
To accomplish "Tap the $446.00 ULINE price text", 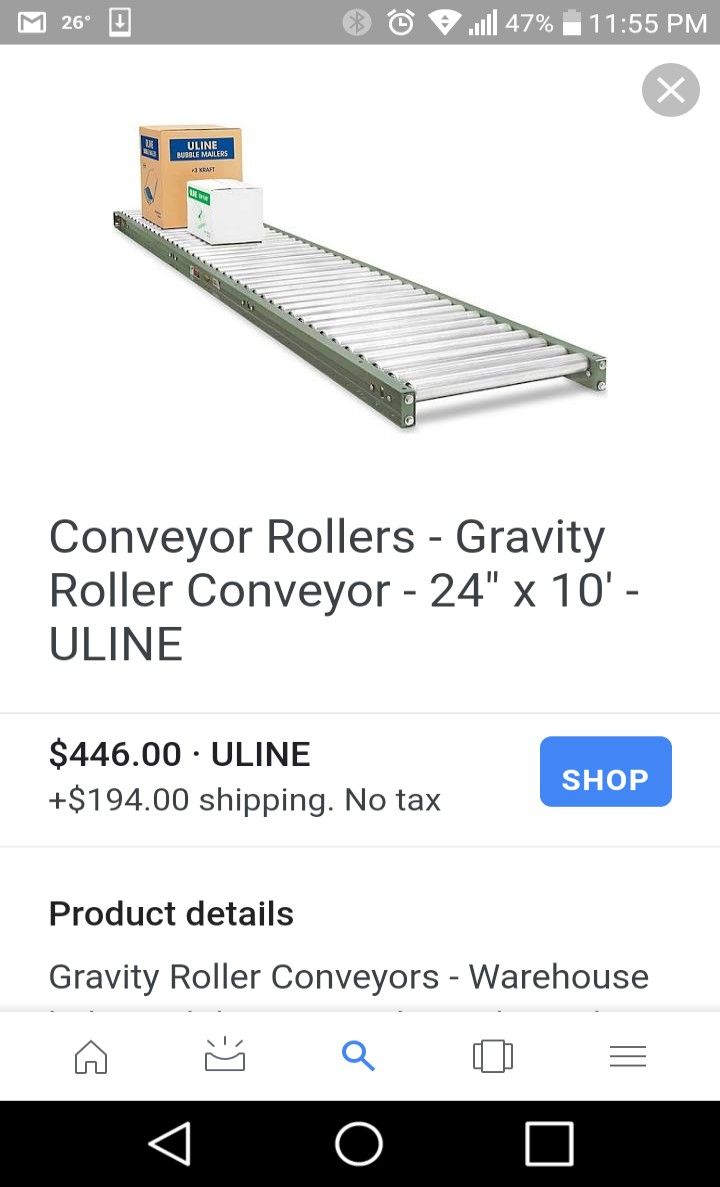I will 182,753.
